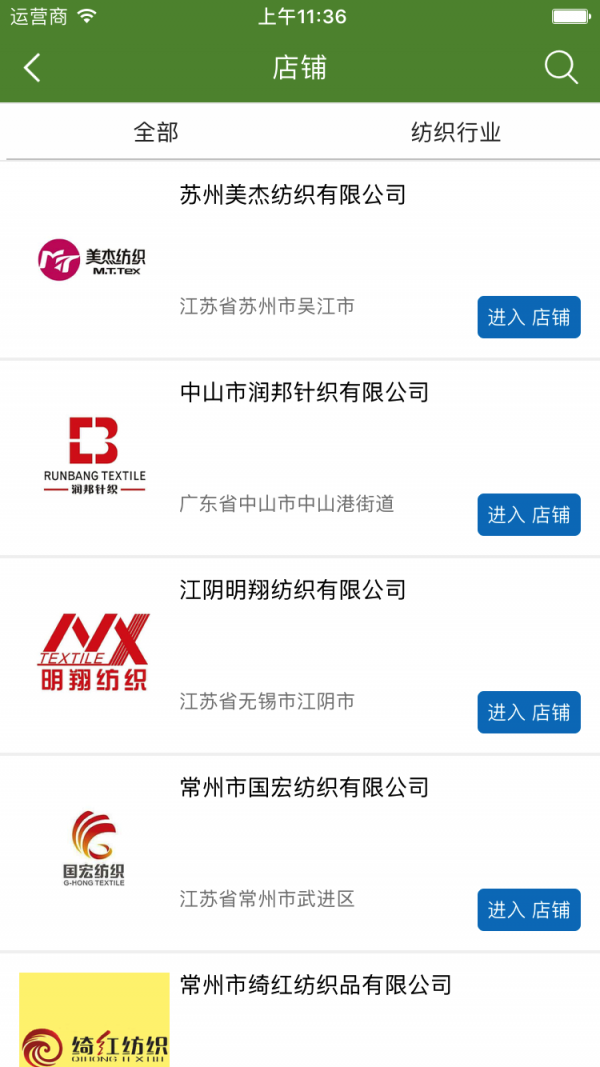This screenshot has width=600, height=1067.
Task: Go back using the header arrow
Action: [32, 68]
